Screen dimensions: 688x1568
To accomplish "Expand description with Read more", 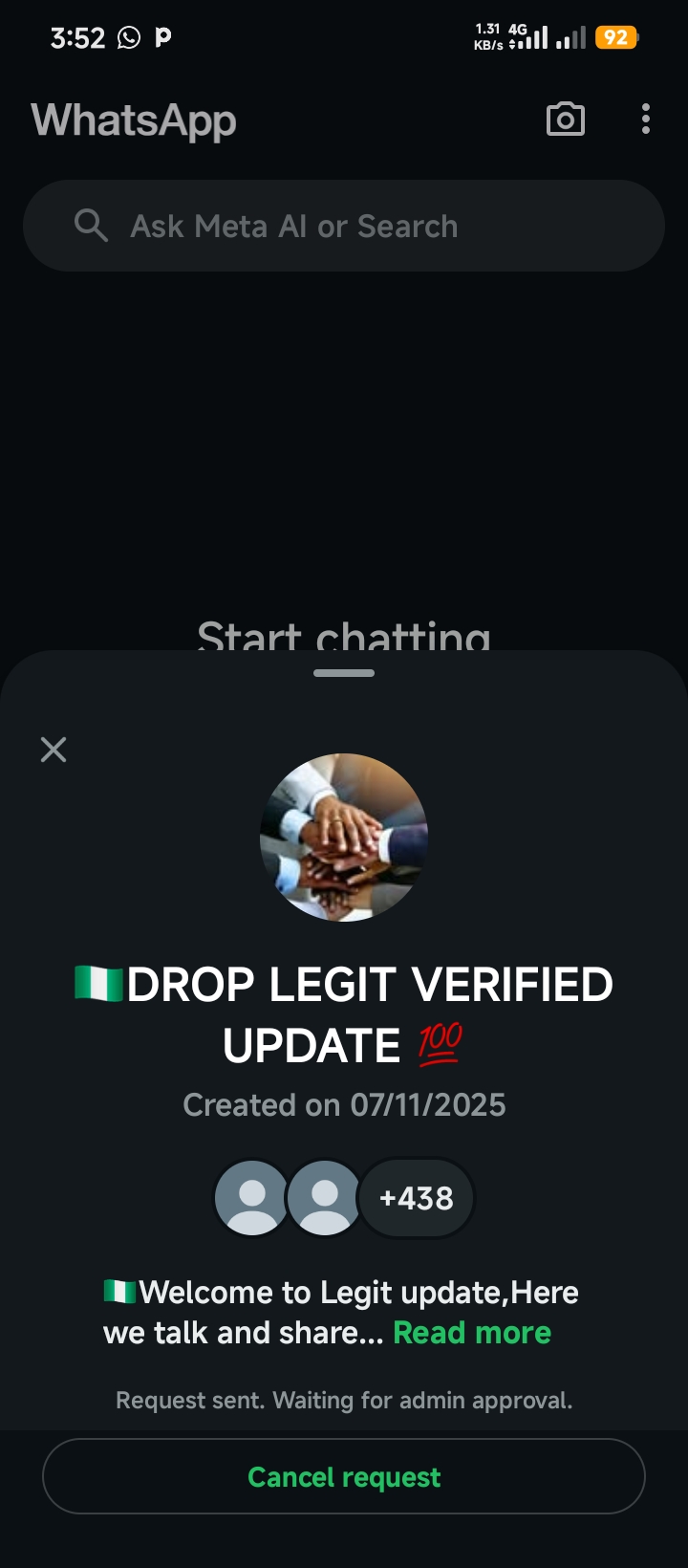I will pyautogui.click(x=472, y=1333).
